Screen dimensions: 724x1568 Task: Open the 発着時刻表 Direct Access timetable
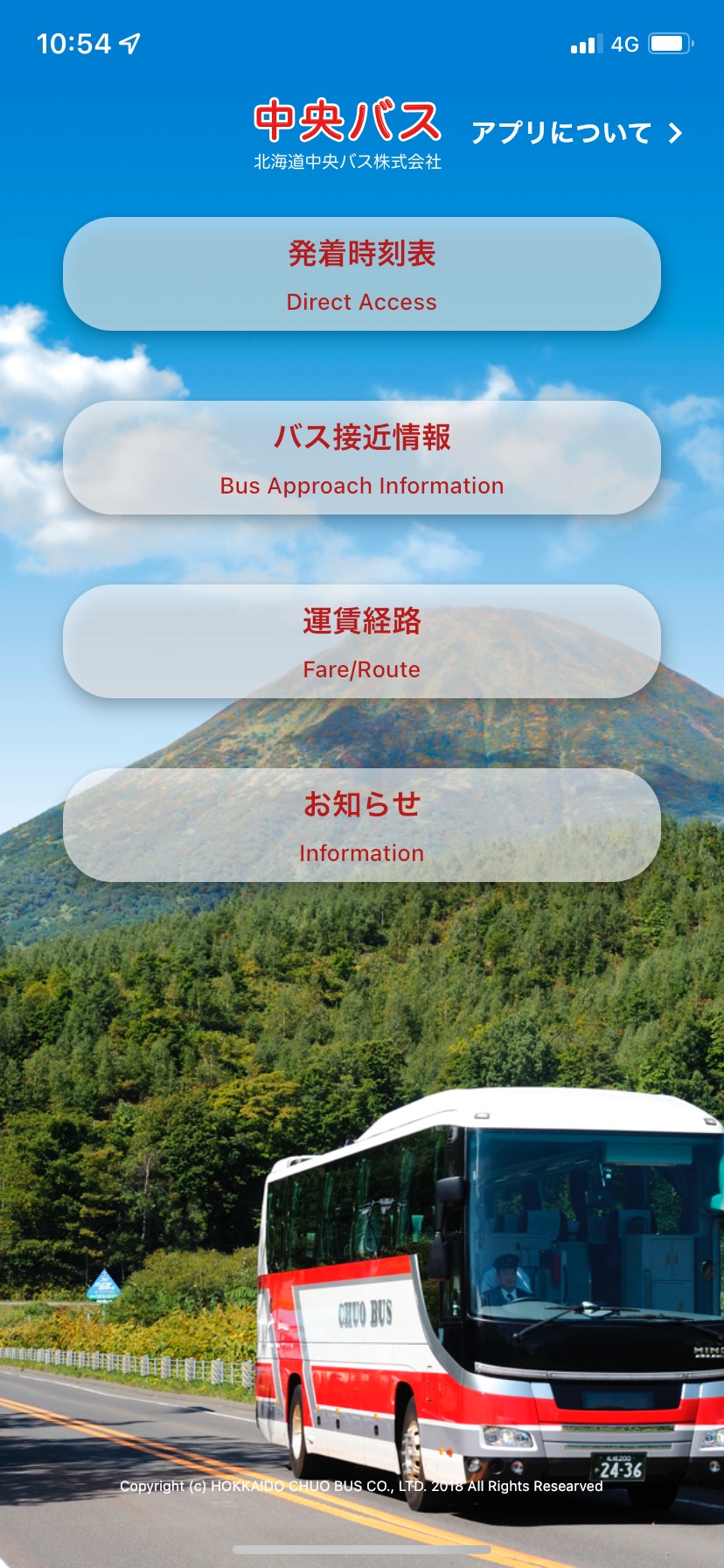(x=361, y=274)
